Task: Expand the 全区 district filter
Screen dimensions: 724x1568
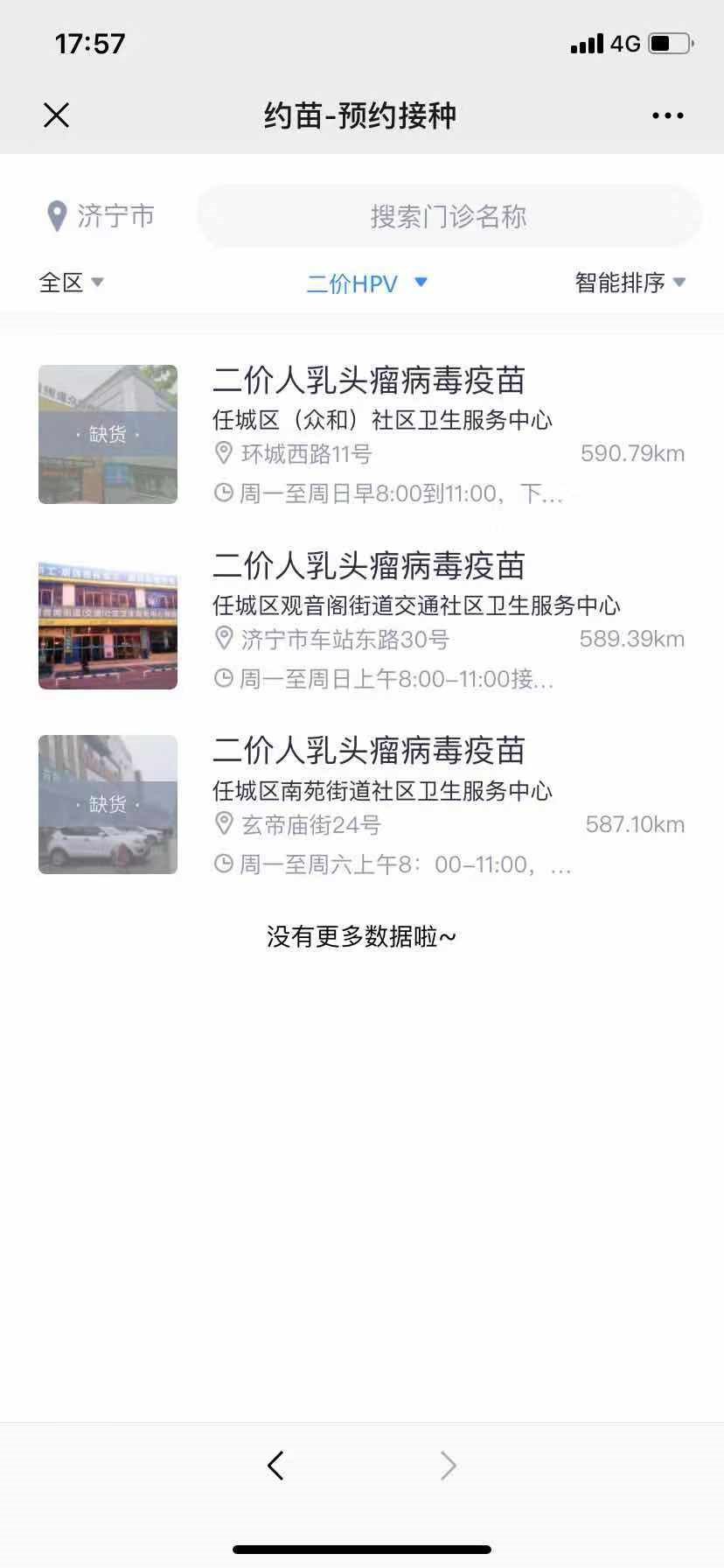Action: [71, 283]
